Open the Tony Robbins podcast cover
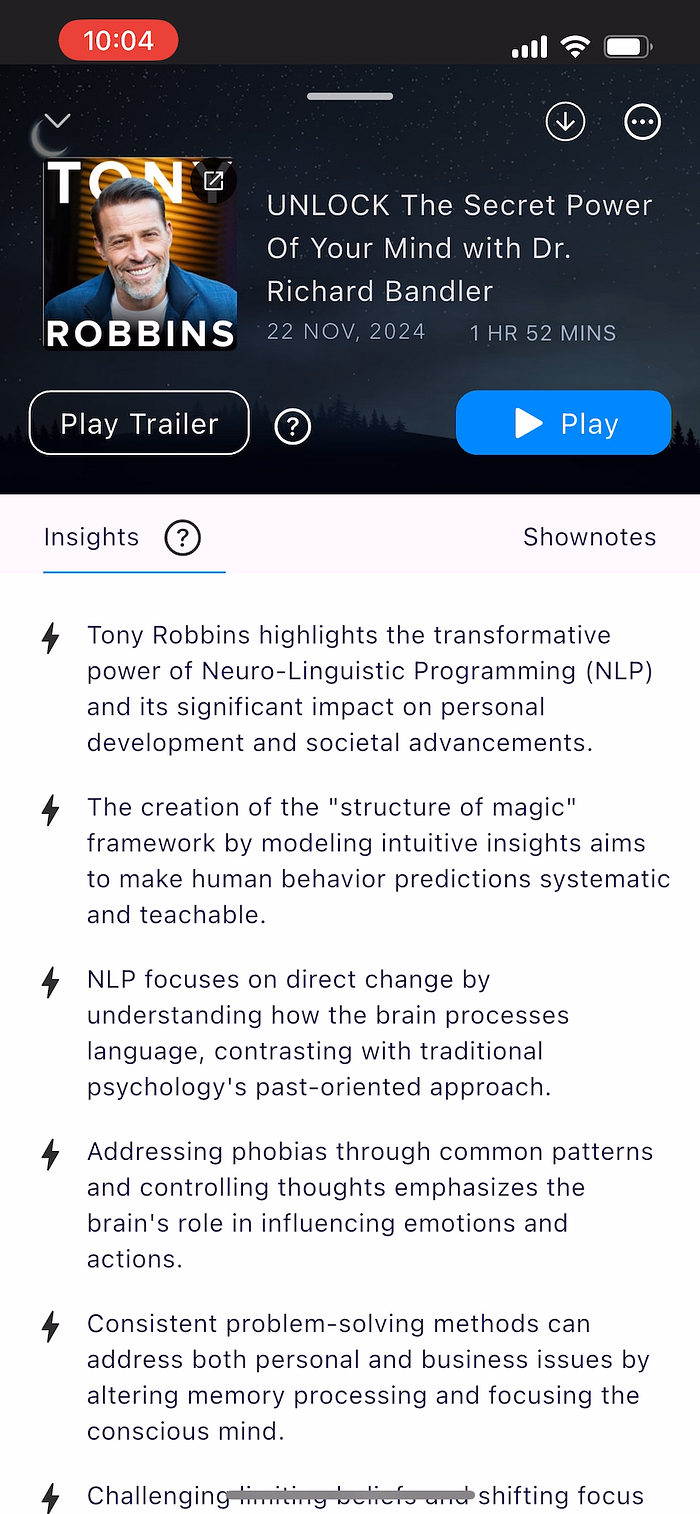The width and height of the screenshot is (700, 1514). tap(140, 255)
